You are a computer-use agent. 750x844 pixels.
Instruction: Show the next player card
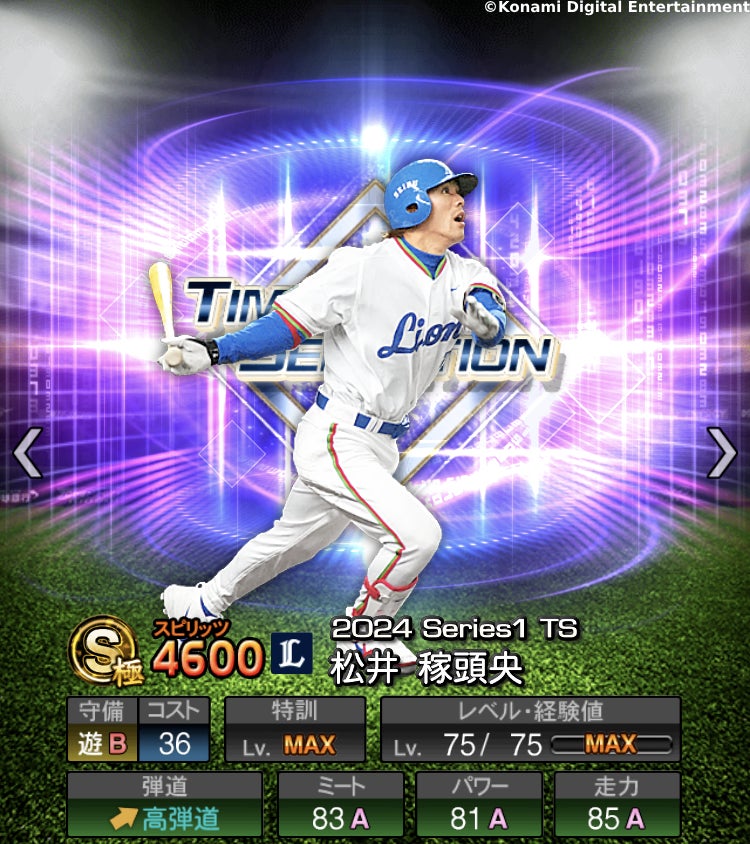tap(722, 453)
